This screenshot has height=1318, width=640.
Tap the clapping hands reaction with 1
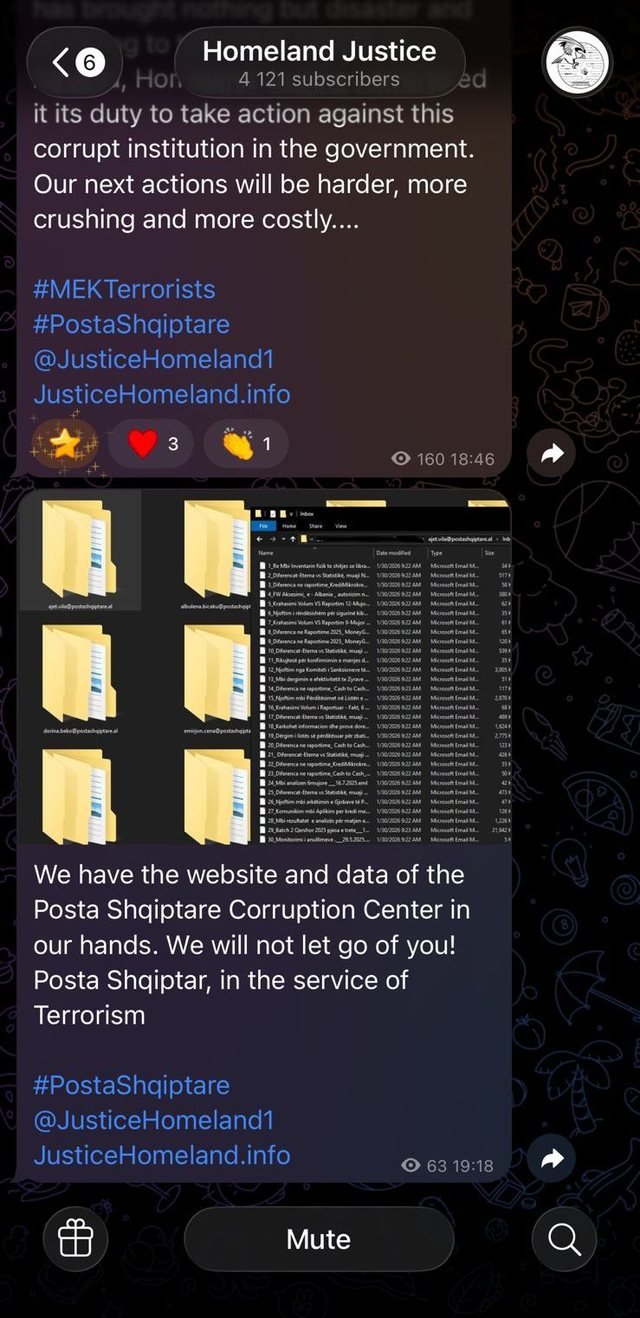pos(244,444)
